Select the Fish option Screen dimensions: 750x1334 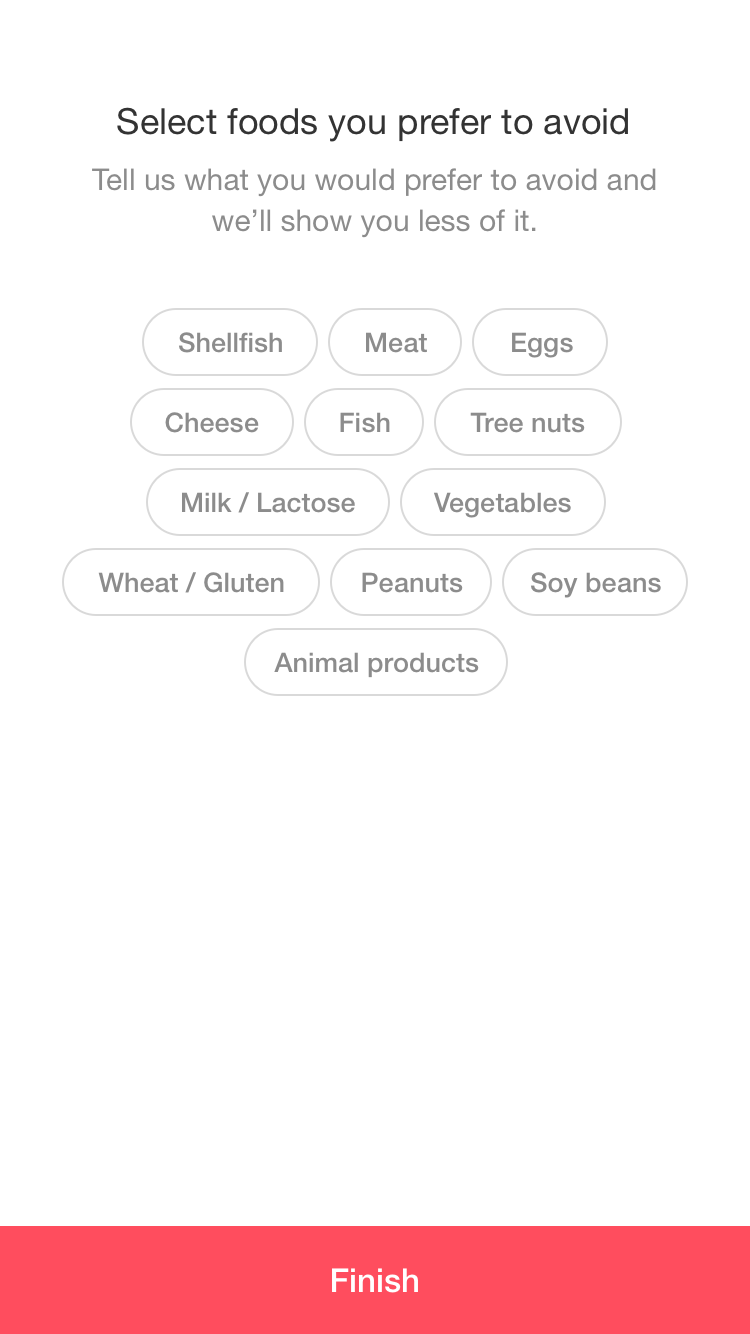(x=364, y=422)
